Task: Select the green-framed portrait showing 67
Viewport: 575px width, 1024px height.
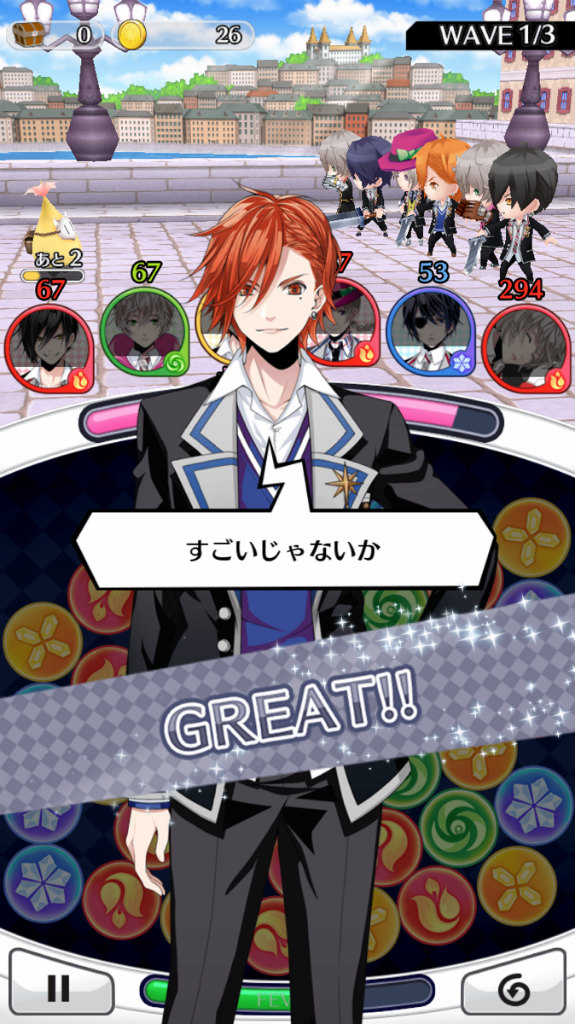Action: coord(144,332)
